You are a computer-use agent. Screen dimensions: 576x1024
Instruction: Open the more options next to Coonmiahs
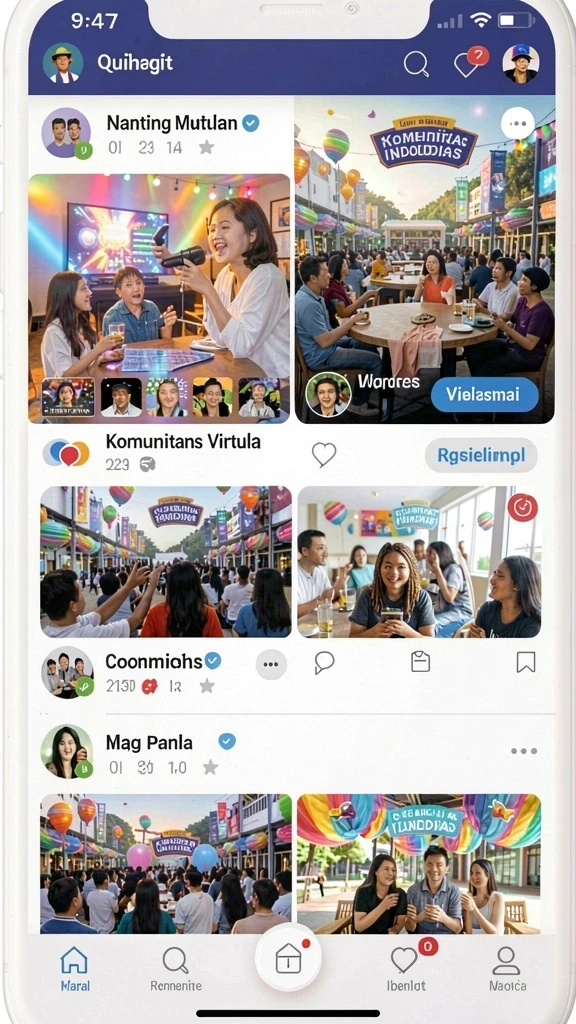[x=271, y=665]
